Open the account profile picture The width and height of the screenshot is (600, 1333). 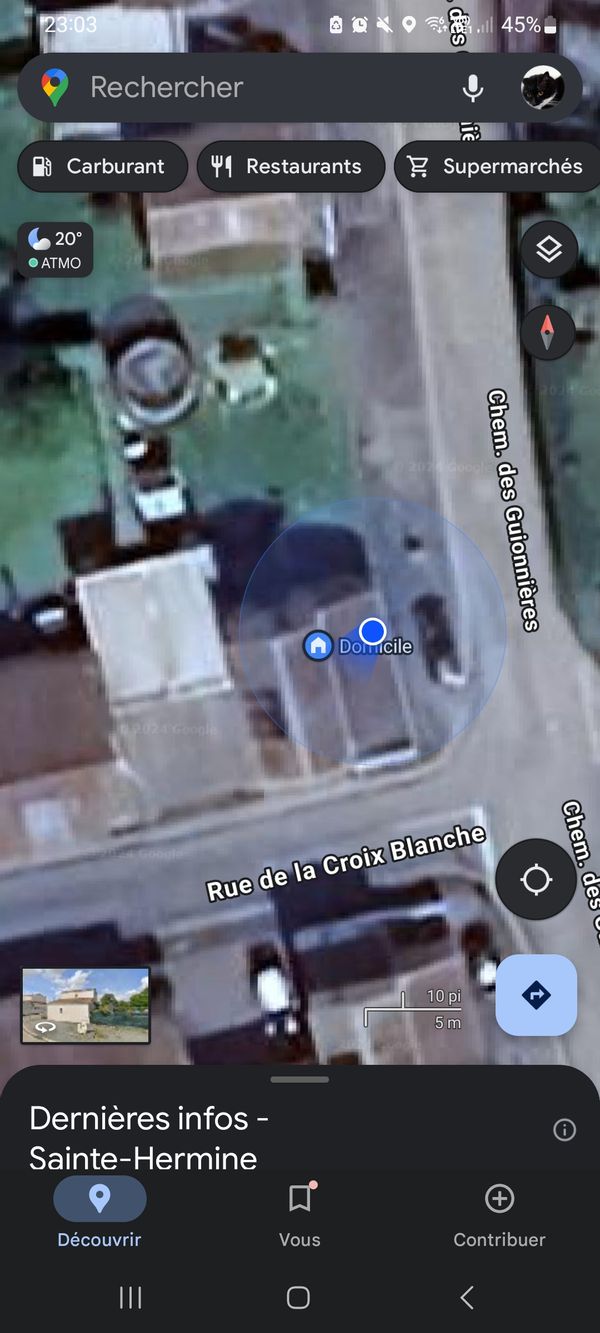[x=543, y=88]
